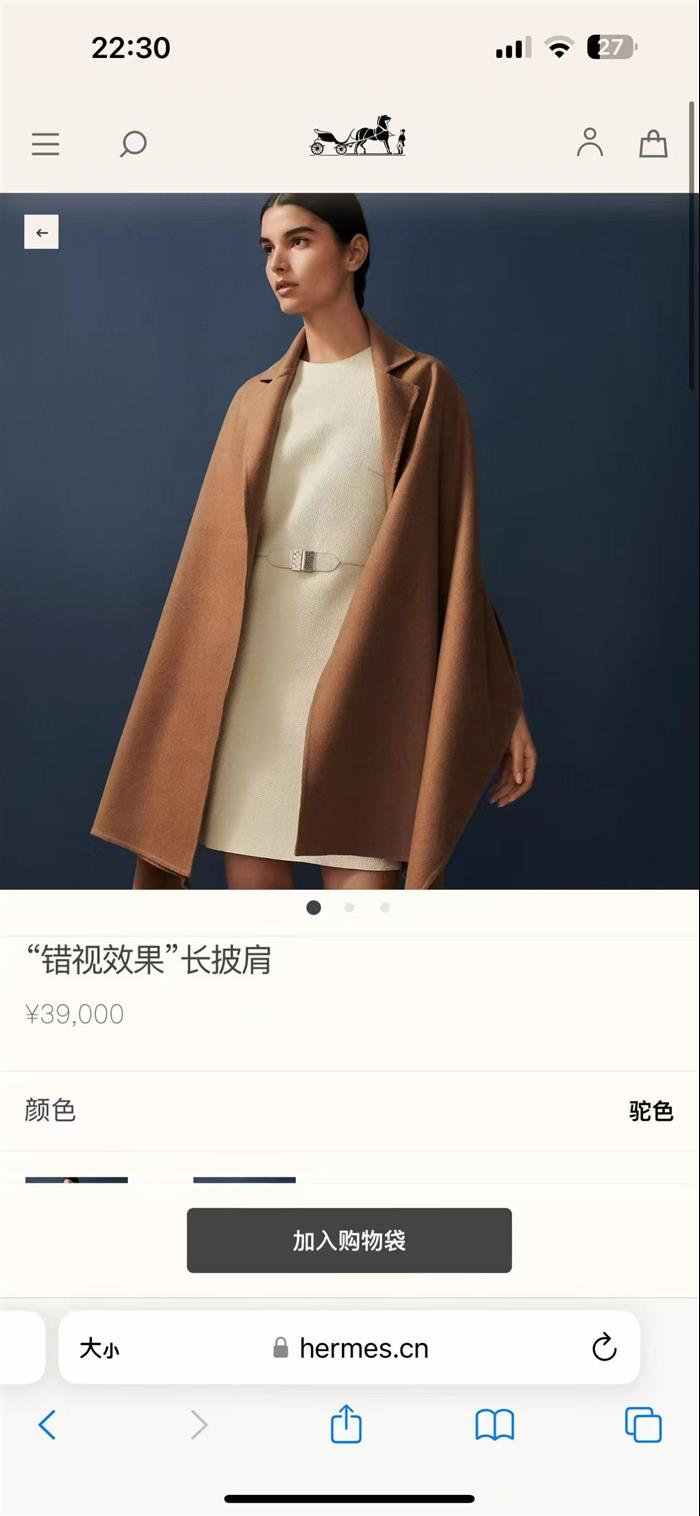This screenshot has width=700, height=1516.
Task: Open Safari's 大小 page settings
Action: pyautogui.click(x=99, y=1349)
